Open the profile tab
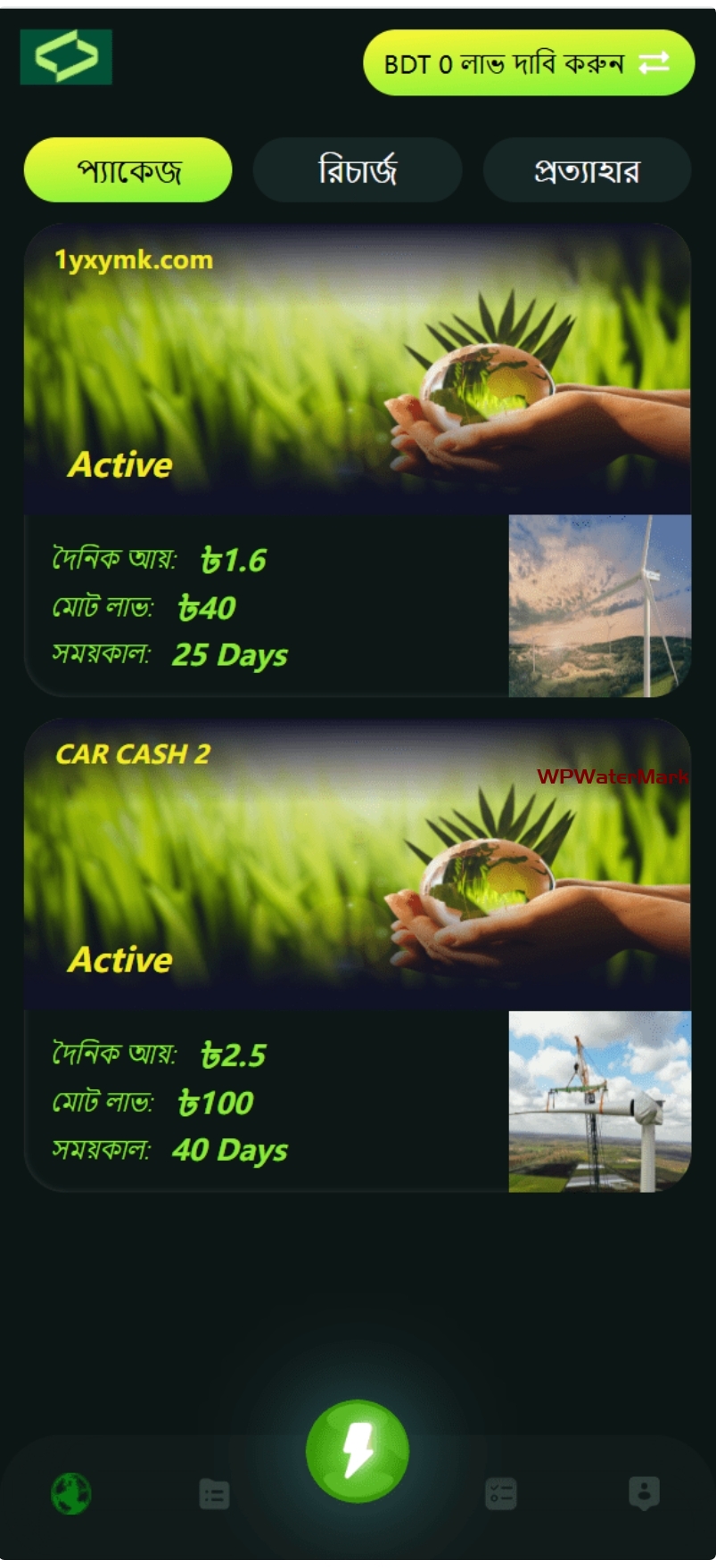The image size is (716, 1568). pyautogui.click(x=644, y=1493)
